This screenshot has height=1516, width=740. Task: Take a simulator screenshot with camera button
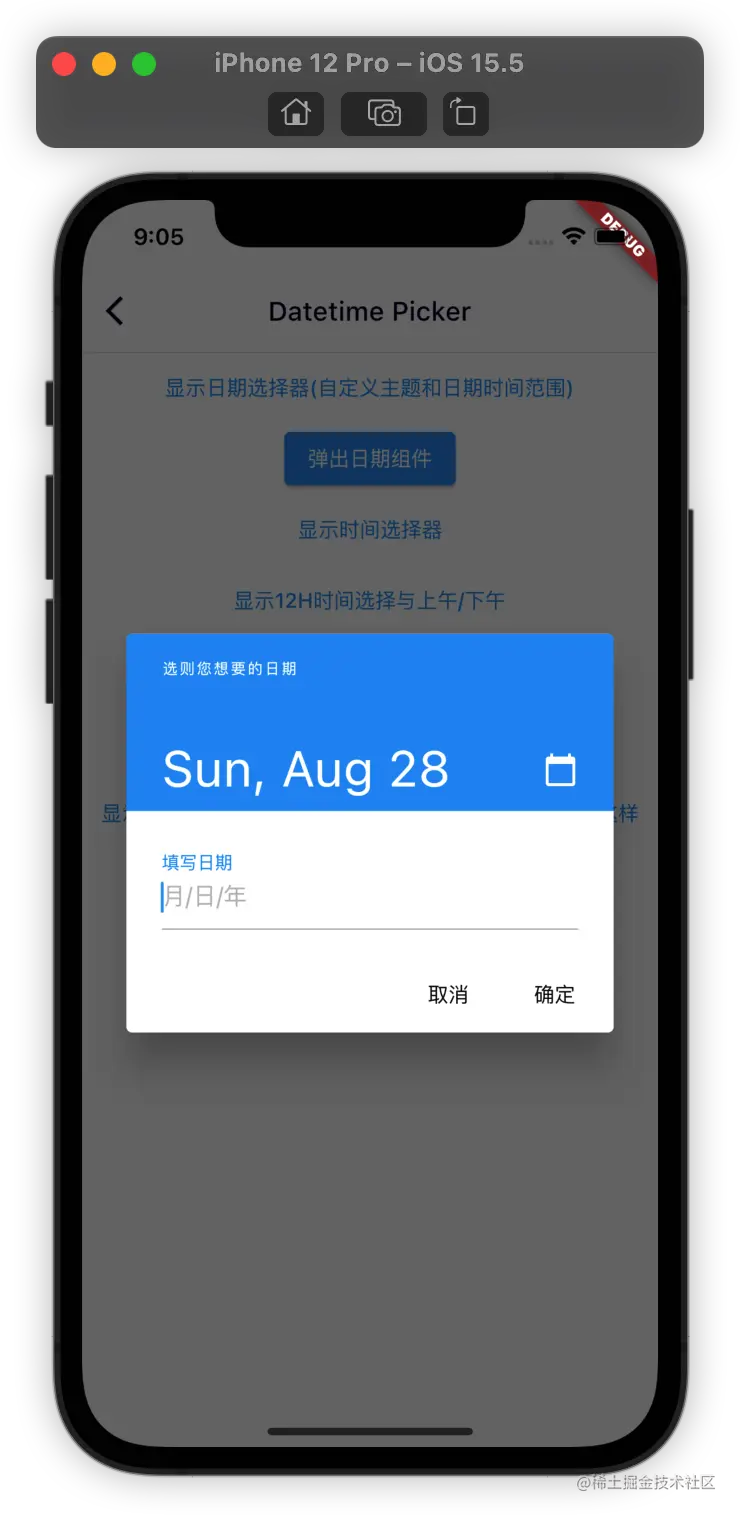pos(383,113)
